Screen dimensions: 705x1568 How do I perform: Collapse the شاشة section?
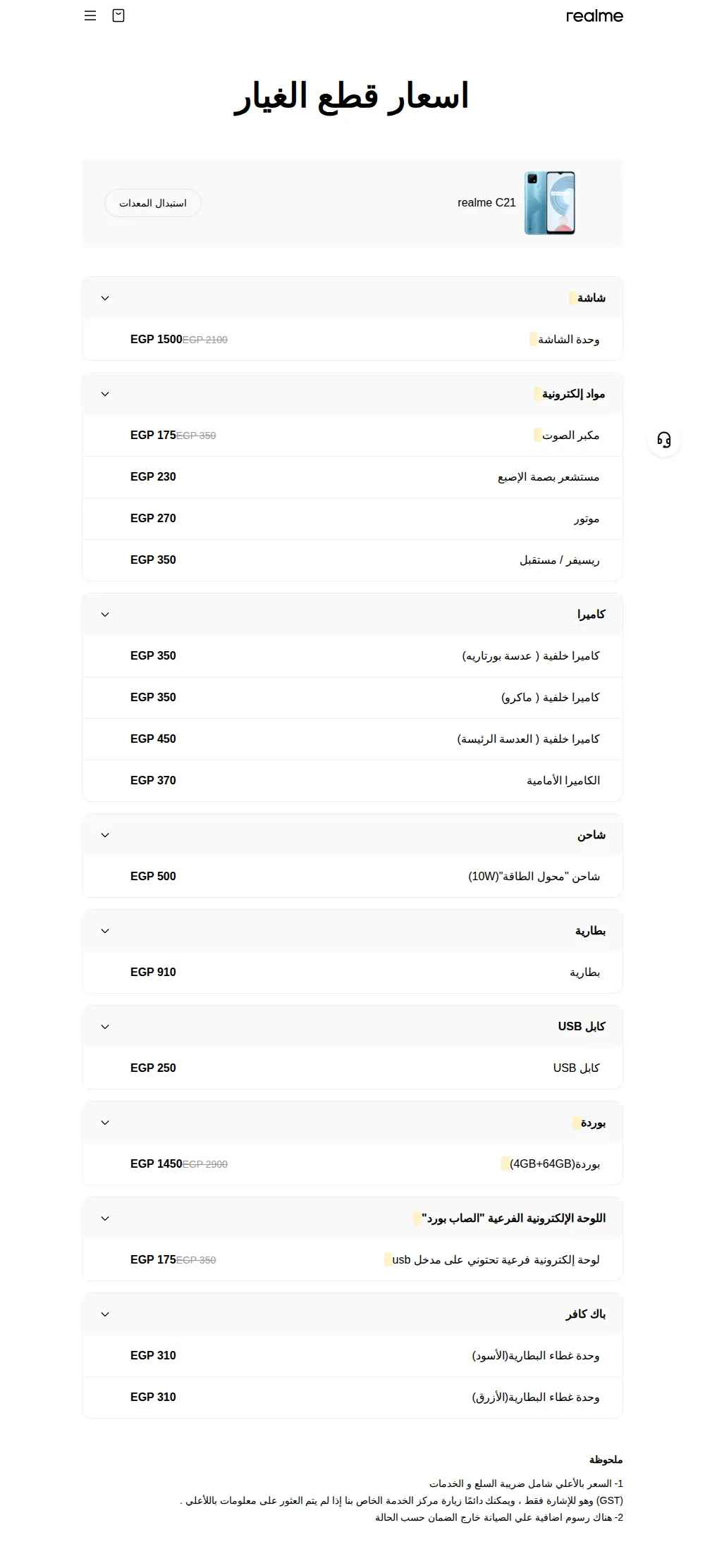(x=352, y=298)
